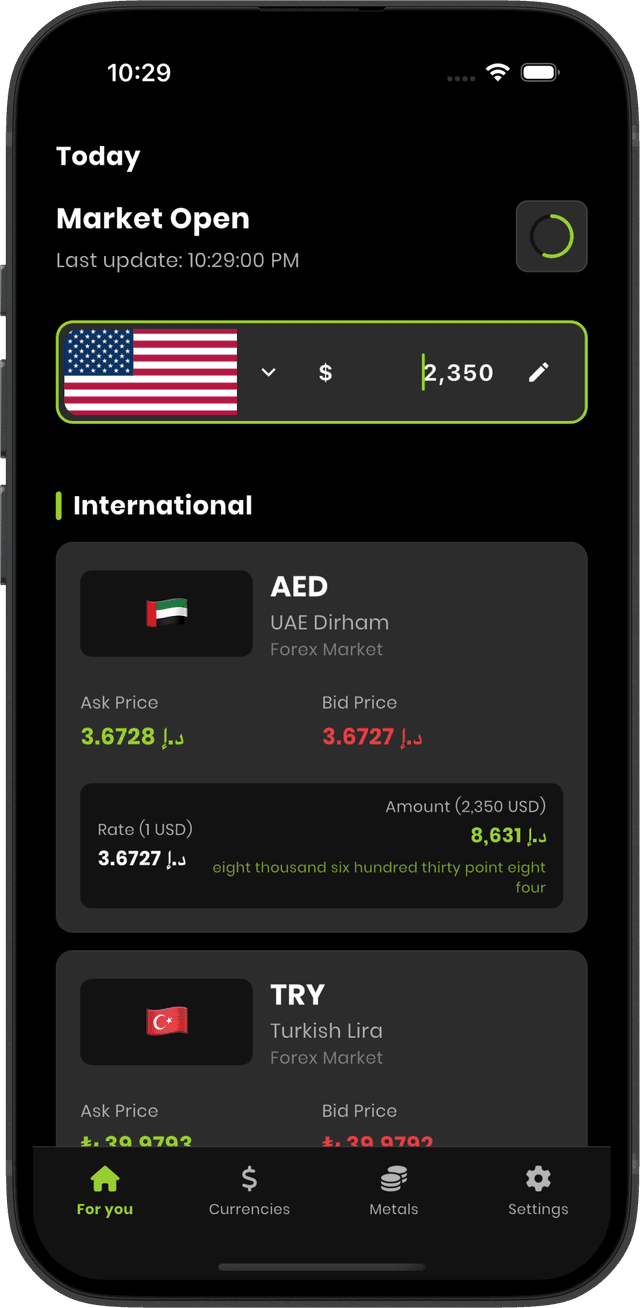Screen dimensions: 640x1308
Task: Edit the amount with the pencil icon
Action: click(x=538, y=373)
